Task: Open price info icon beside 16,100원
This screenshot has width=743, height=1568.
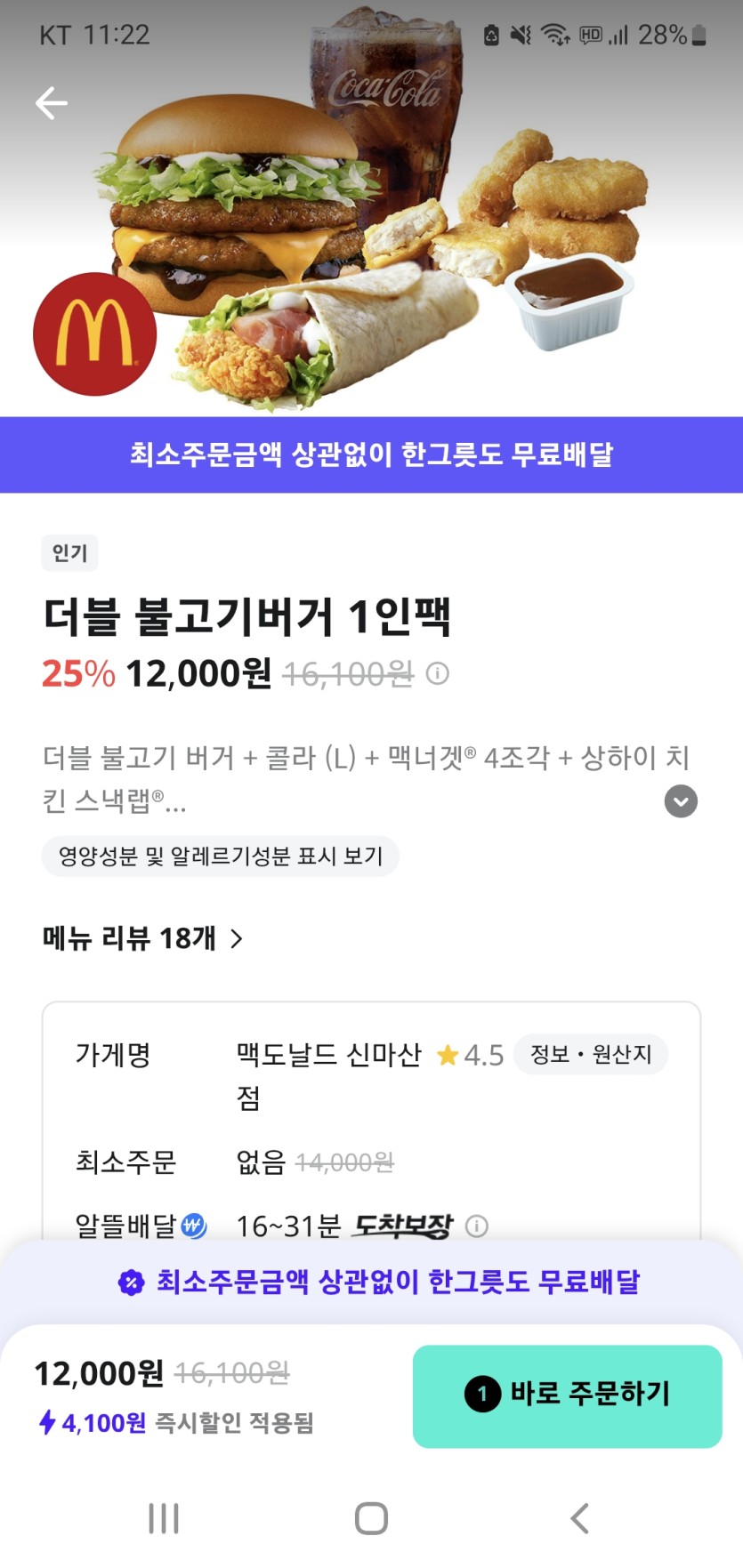Action: pyautogui.click(x=438, y=673)
